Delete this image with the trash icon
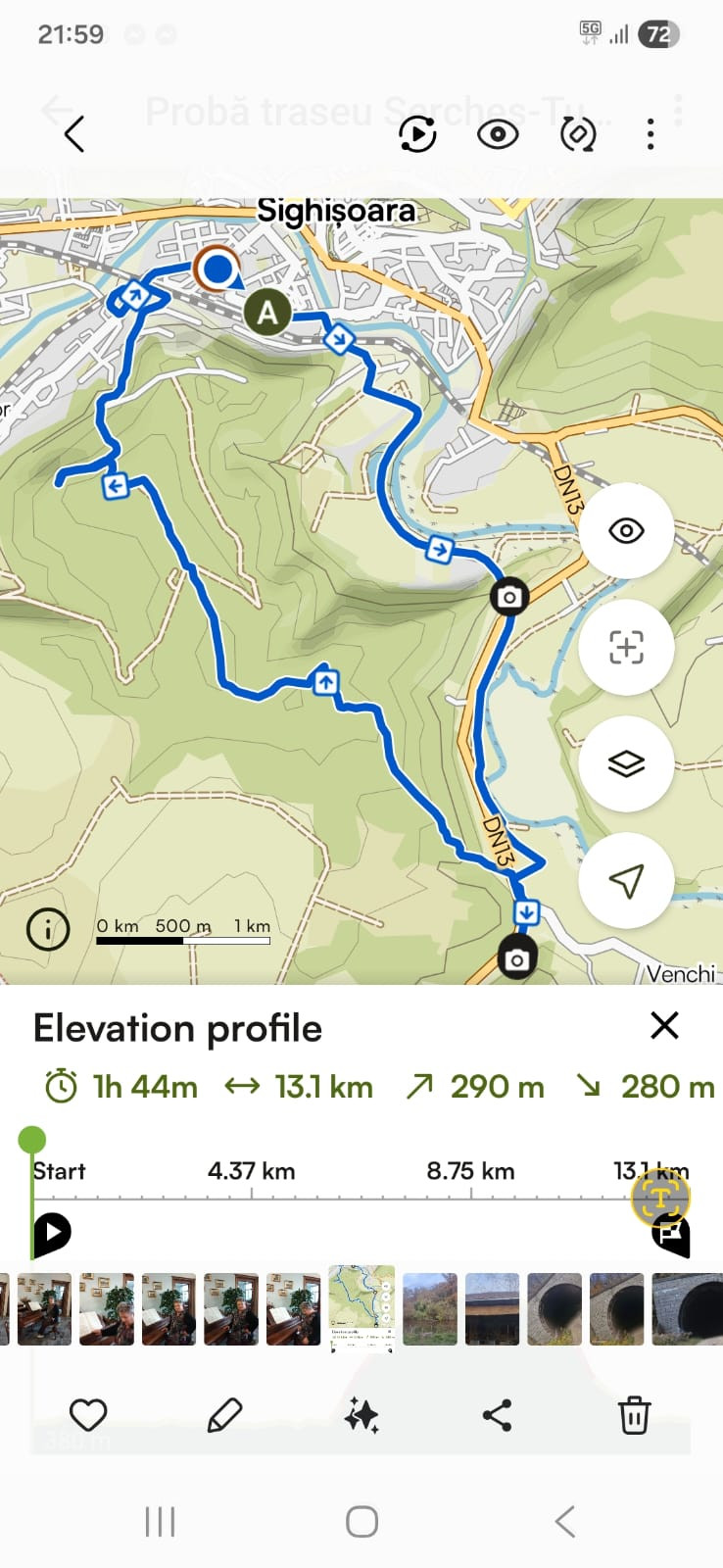Viewport: 723px width, 1568px height. [634, 1415]
